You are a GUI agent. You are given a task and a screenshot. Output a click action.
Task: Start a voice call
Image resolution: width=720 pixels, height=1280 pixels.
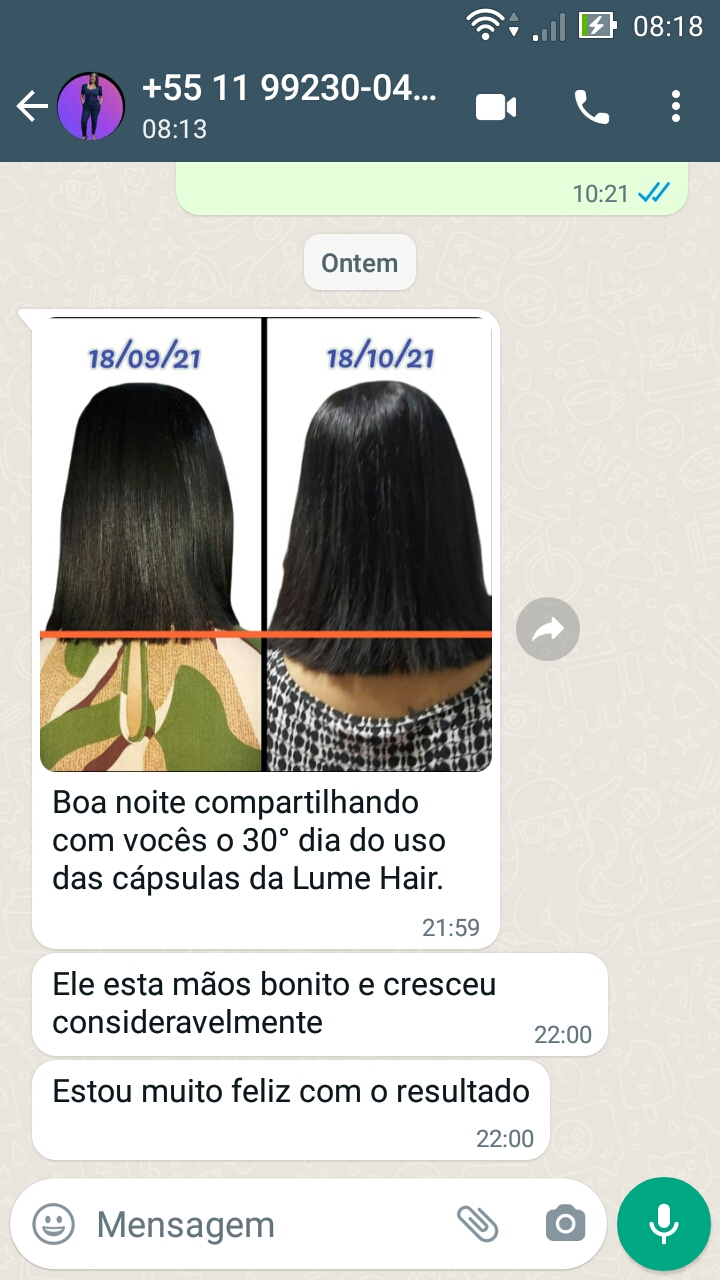[591, 106]
